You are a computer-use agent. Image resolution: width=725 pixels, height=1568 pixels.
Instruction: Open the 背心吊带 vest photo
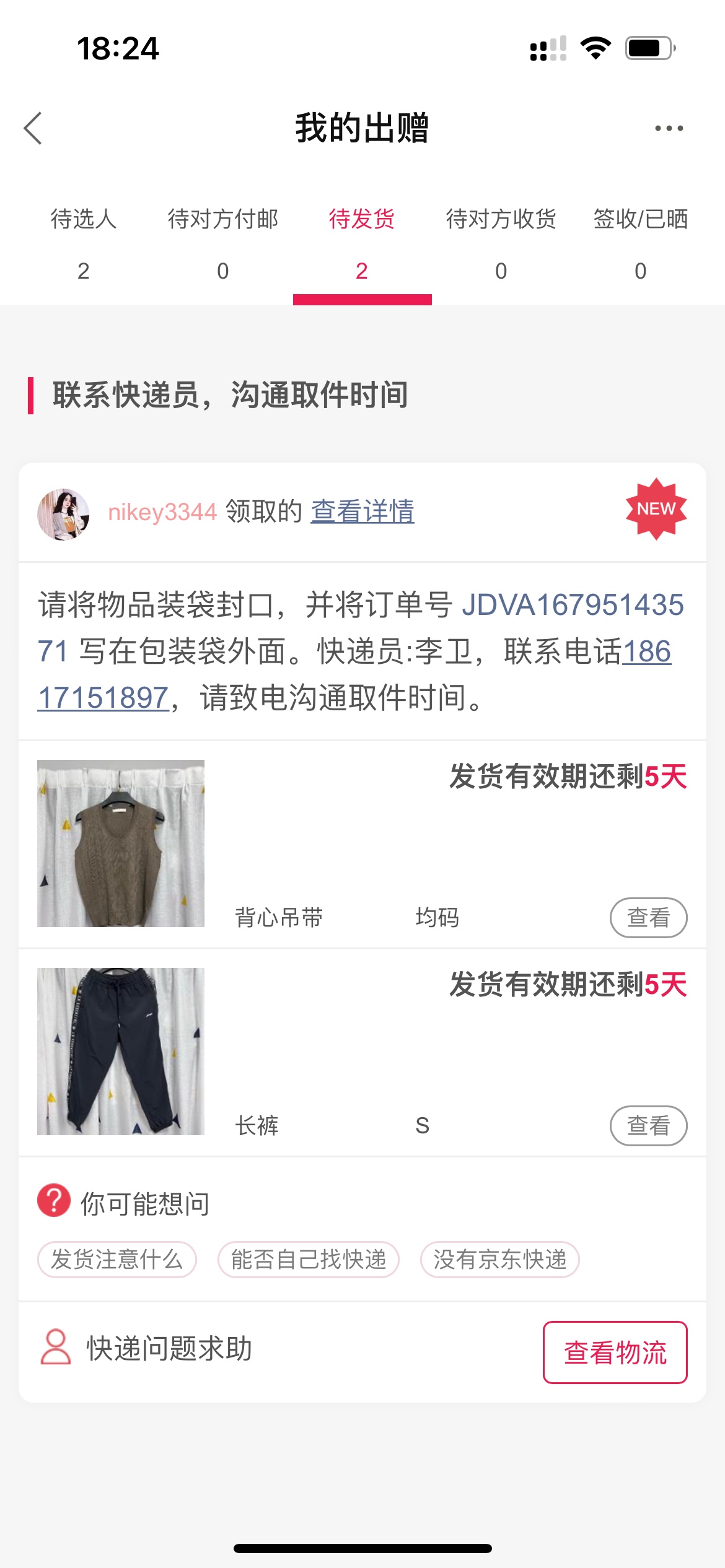pos(121,843)
